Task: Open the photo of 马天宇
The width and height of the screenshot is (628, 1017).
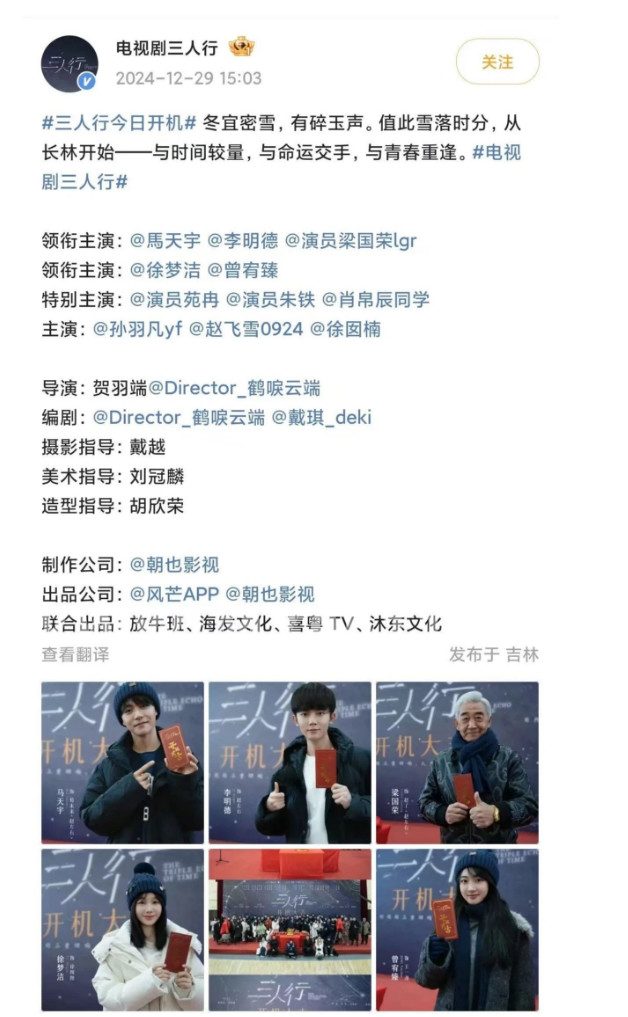Action: tap(122, 762)
